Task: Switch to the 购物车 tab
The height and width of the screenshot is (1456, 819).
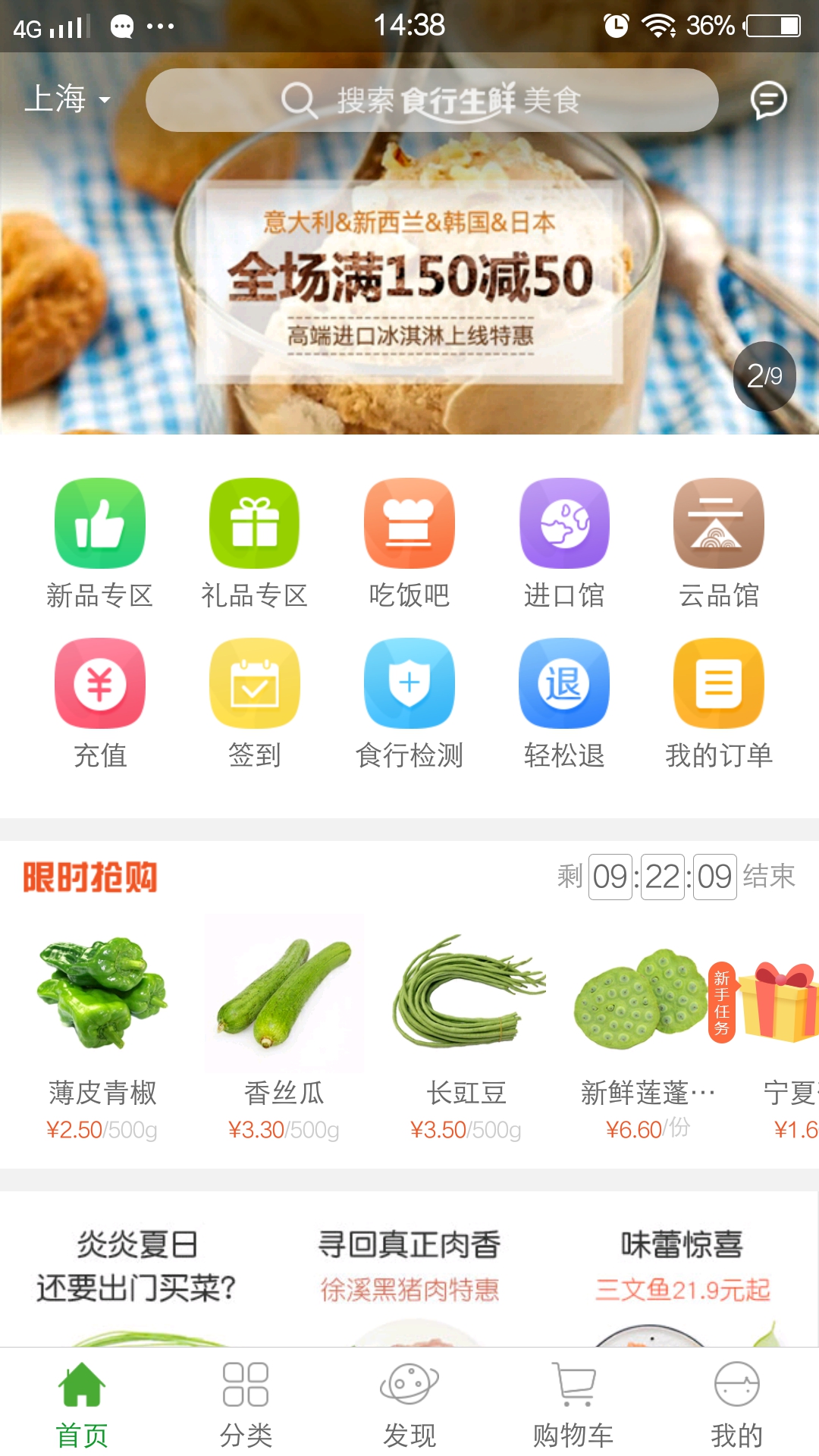Action: click(x=573, y=1403)
